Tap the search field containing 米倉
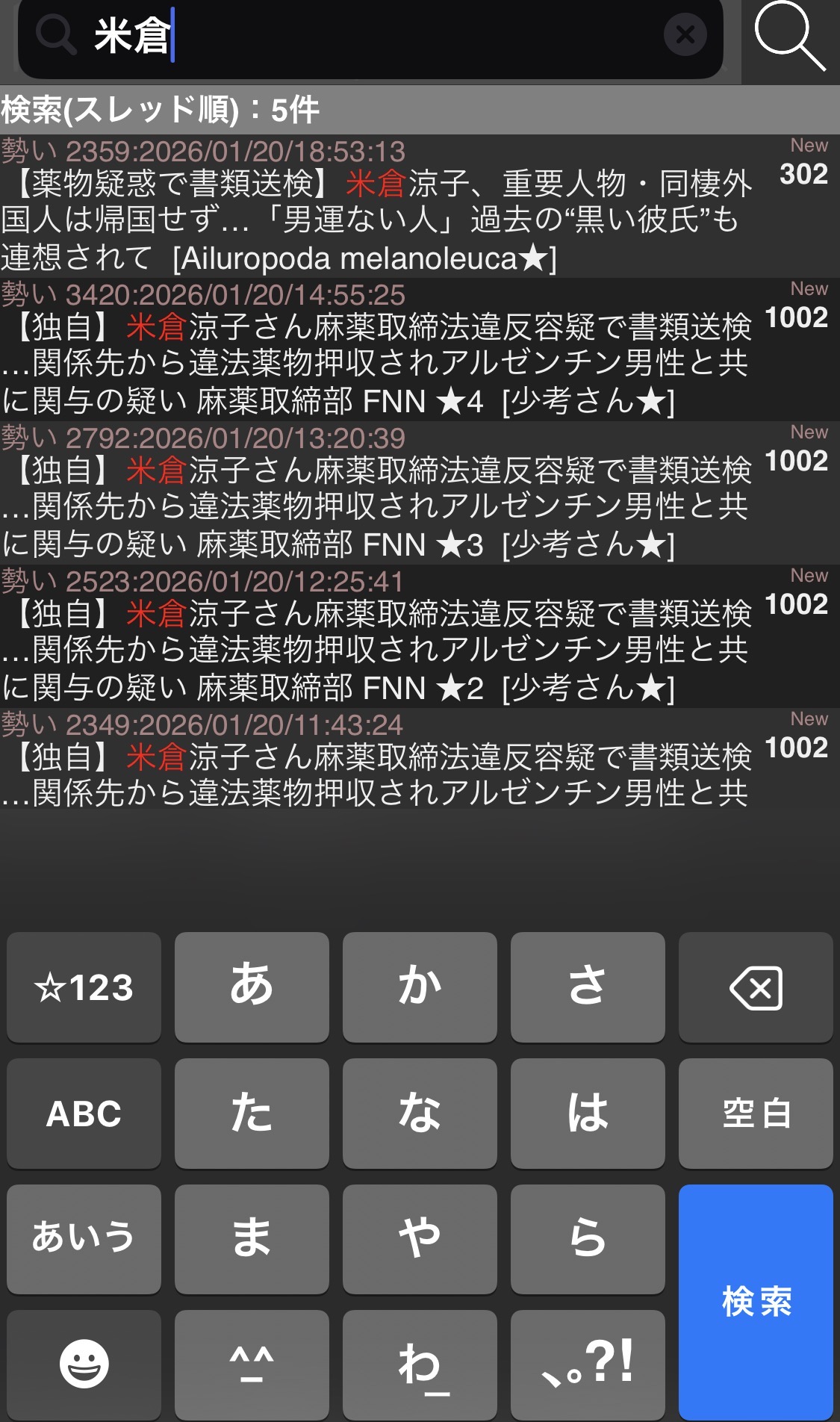 373,35
